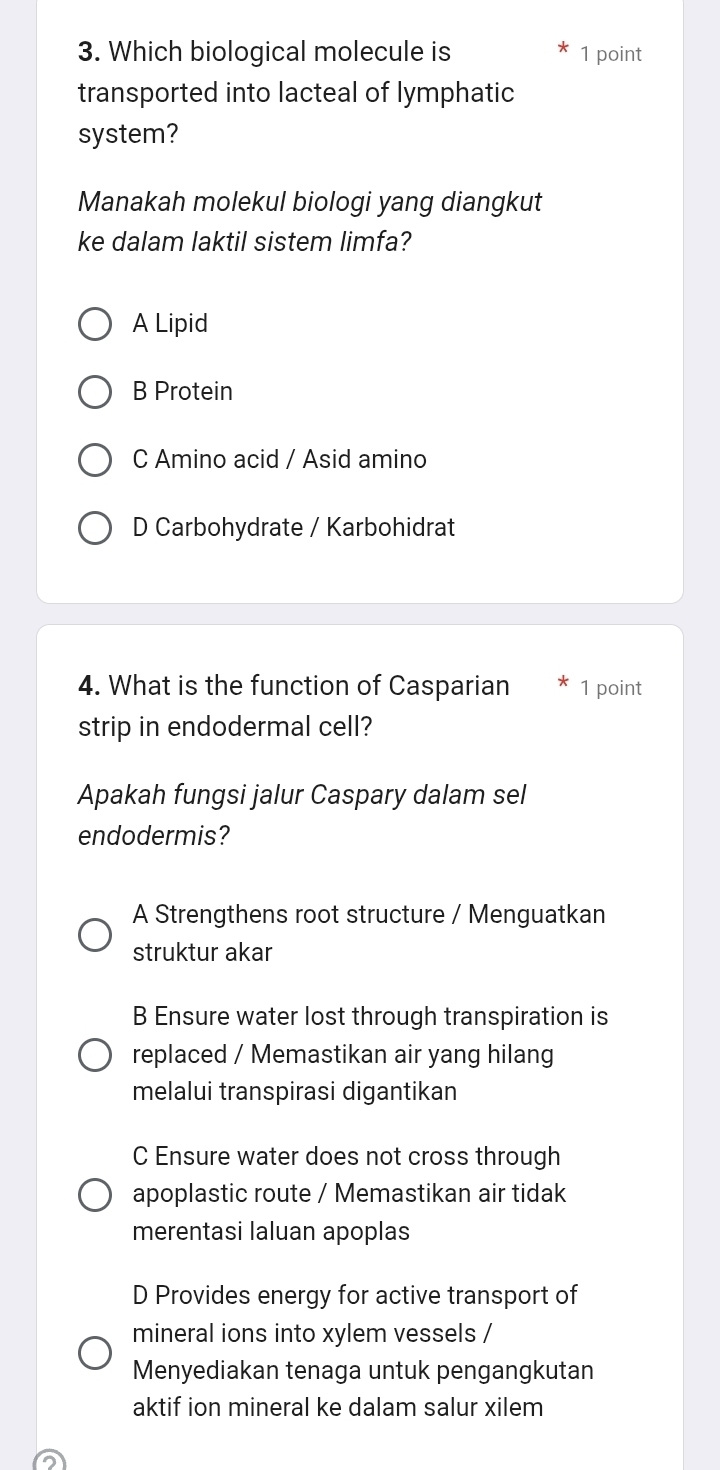Screen dimensions: 720x1470
Task: Select A Strengthens root structure
Action: click(x=95, y=934)
